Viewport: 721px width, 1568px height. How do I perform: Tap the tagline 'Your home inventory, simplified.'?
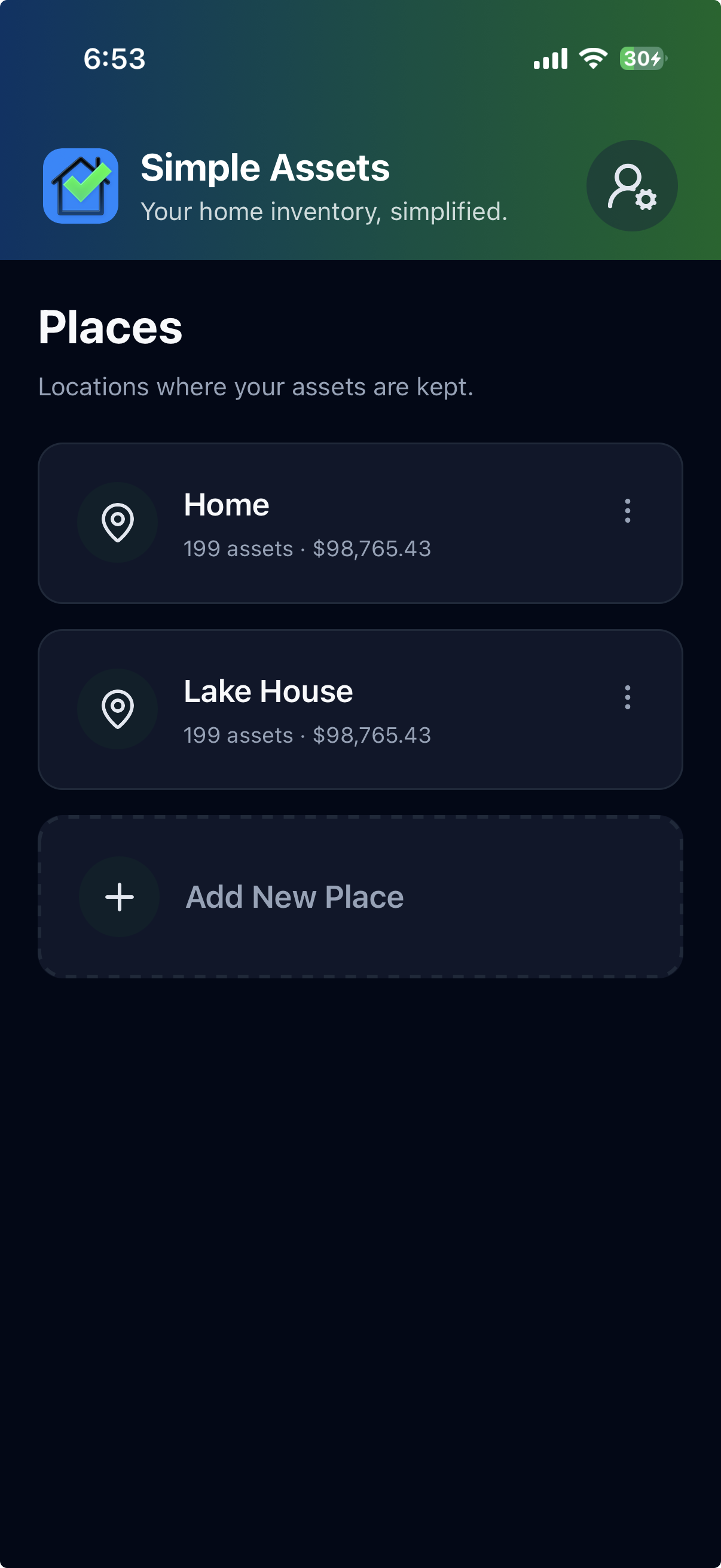[x=324, y=211]
